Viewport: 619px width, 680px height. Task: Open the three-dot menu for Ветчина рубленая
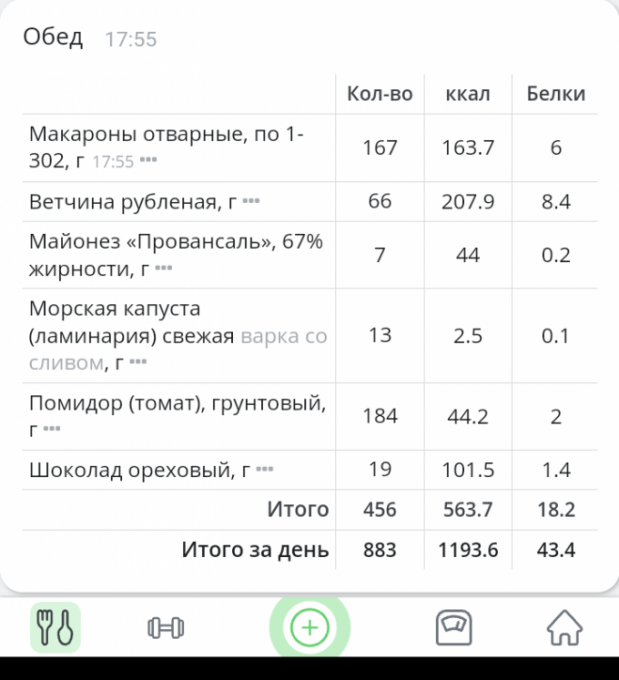click(x=251, y=202)
